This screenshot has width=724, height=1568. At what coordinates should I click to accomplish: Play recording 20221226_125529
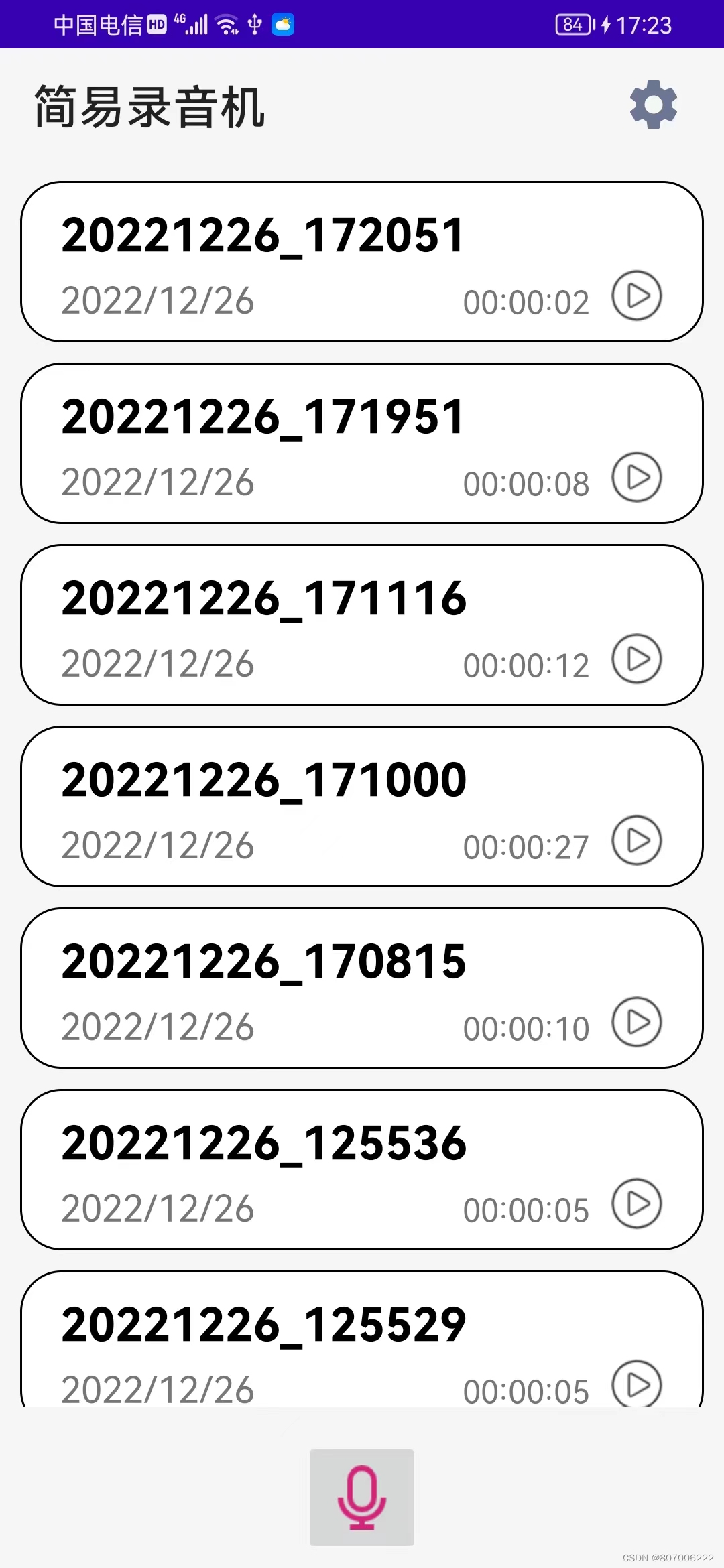(x=637, y=1384)
